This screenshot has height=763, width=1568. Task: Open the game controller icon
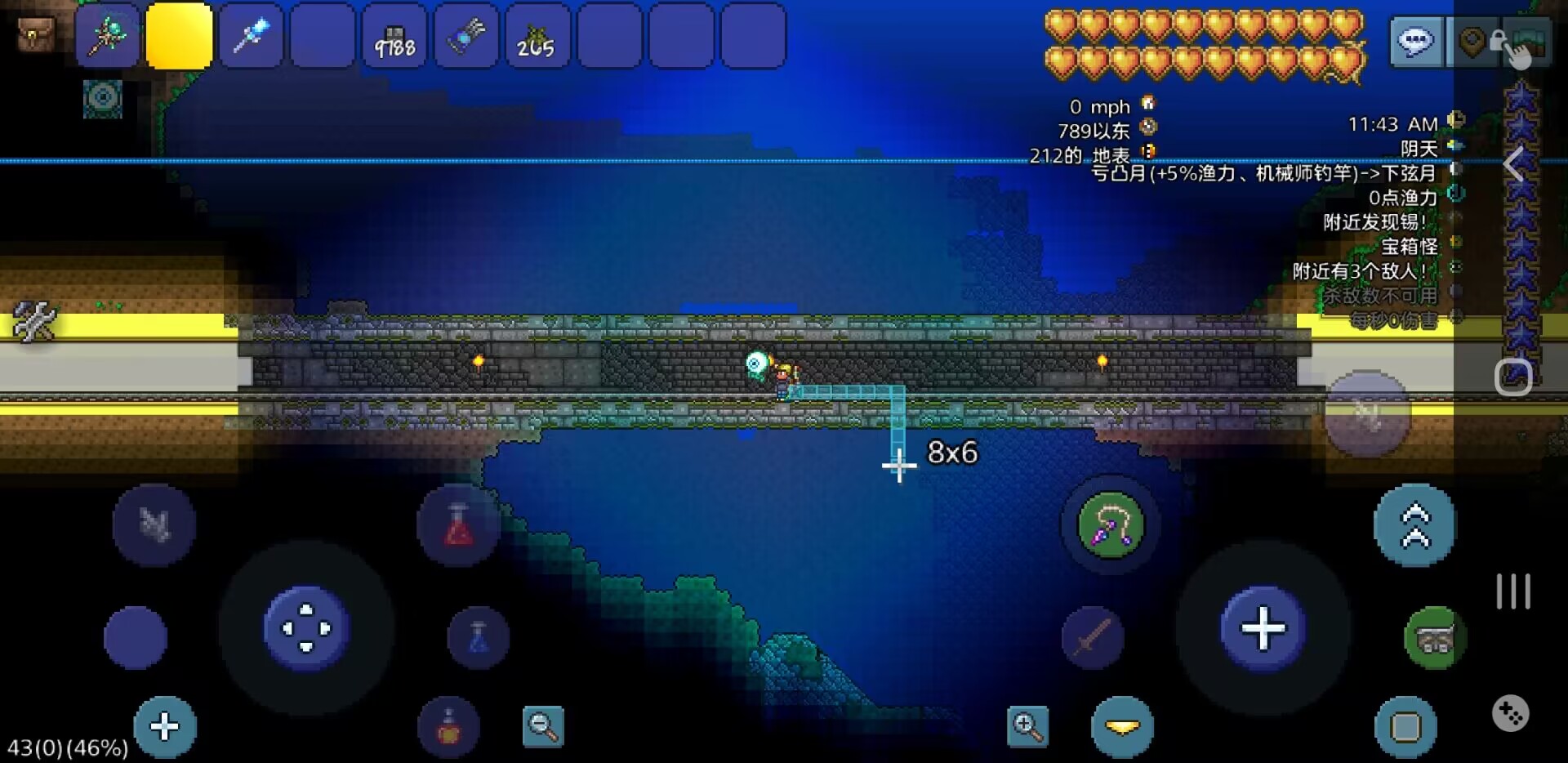[x=1510, y=714]
